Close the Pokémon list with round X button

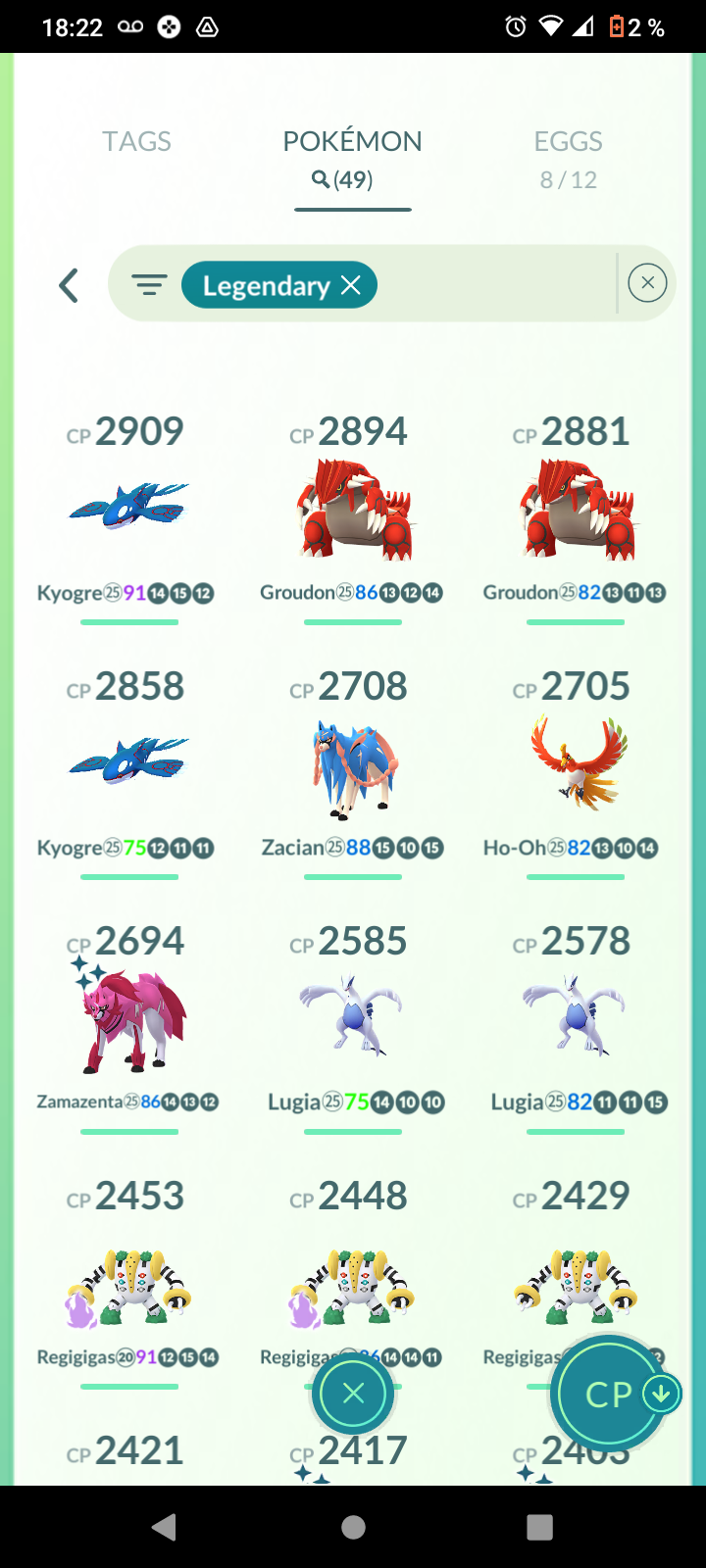[x=353, y=1394]
